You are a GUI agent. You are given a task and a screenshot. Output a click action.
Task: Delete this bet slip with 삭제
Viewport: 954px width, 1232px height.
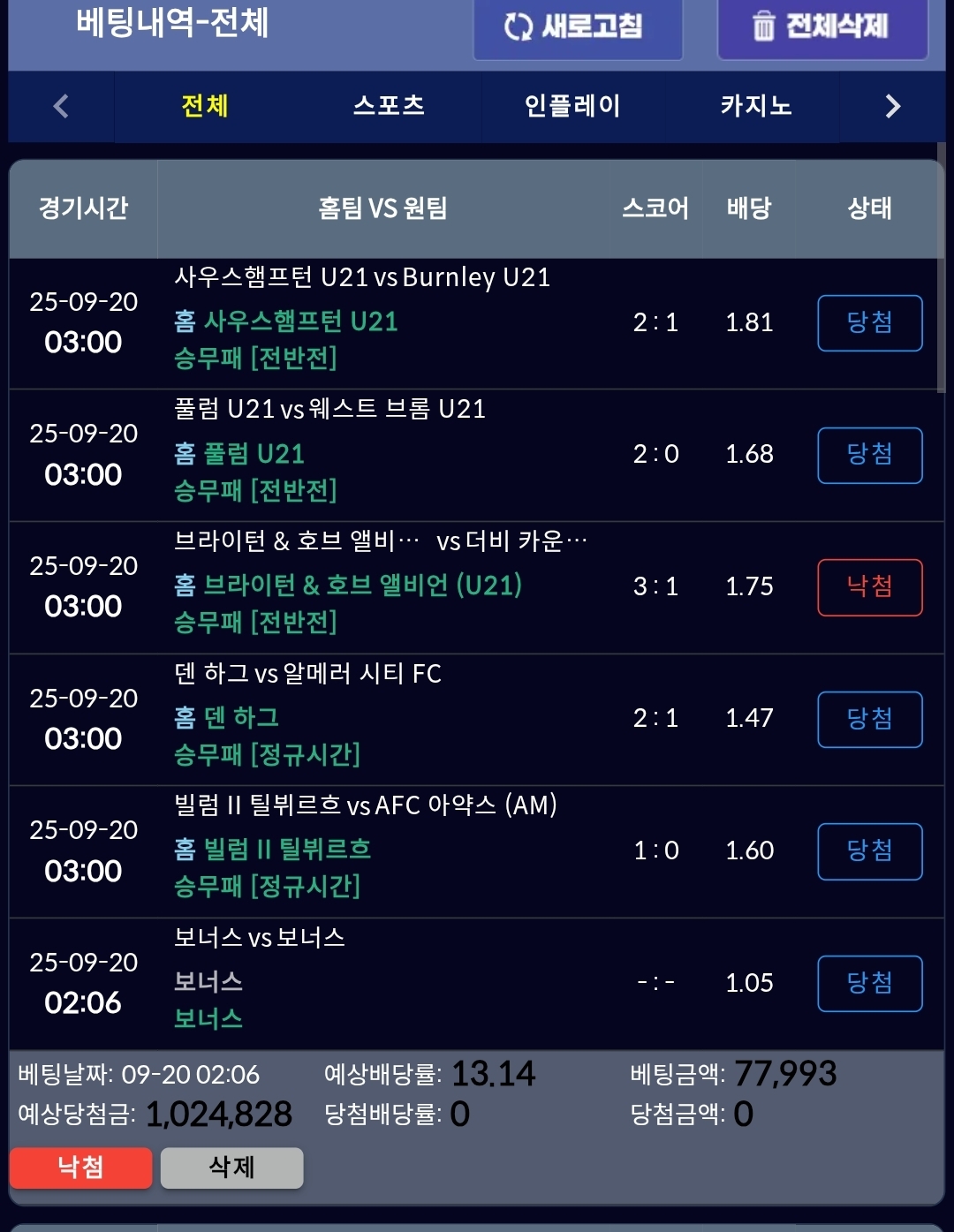(231, 1168)
